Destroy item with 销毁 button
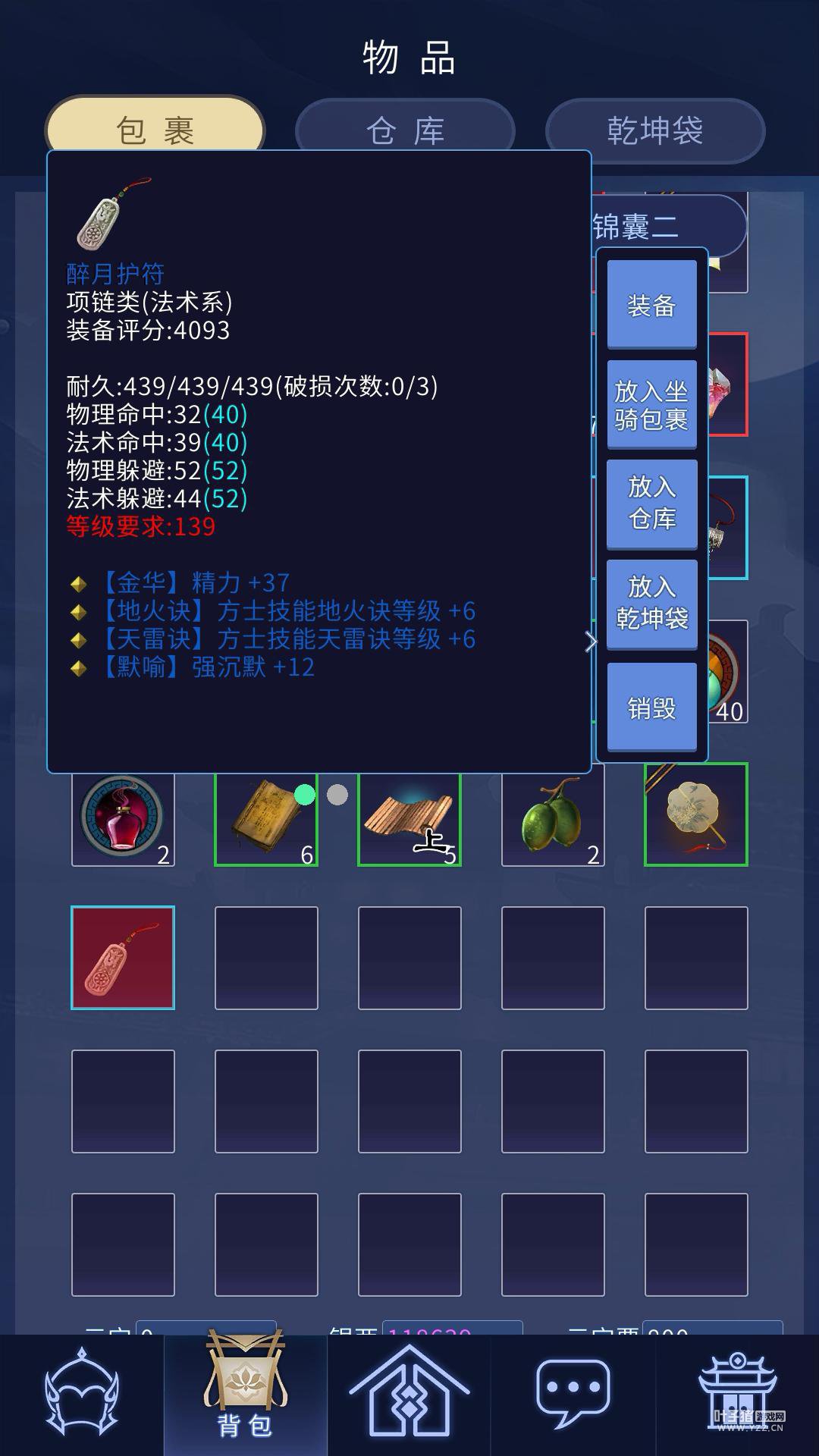 point(651,707)
